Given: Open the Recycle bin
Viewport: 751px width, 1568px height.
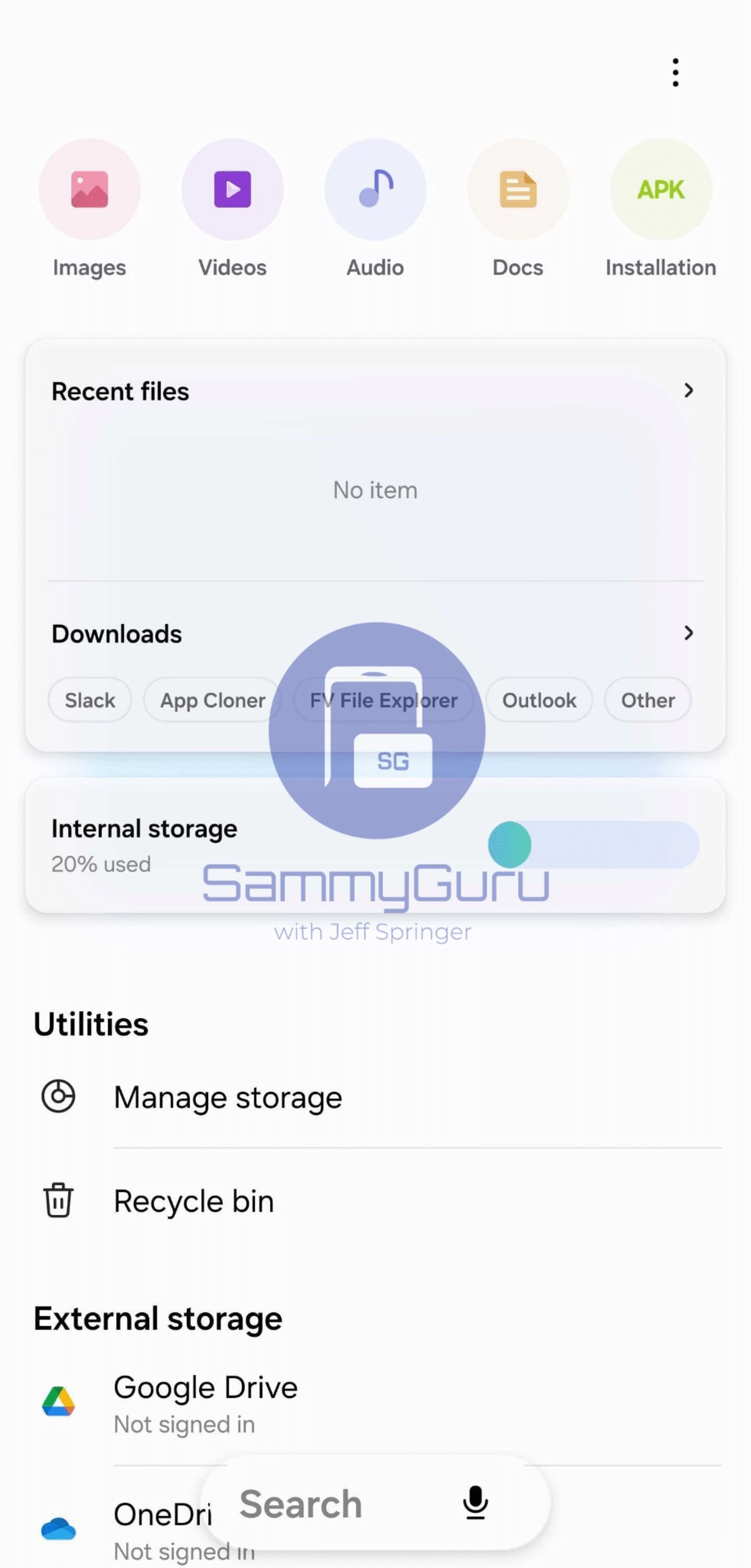Looking at the screenshot, I should click(x=194, y=1200).
